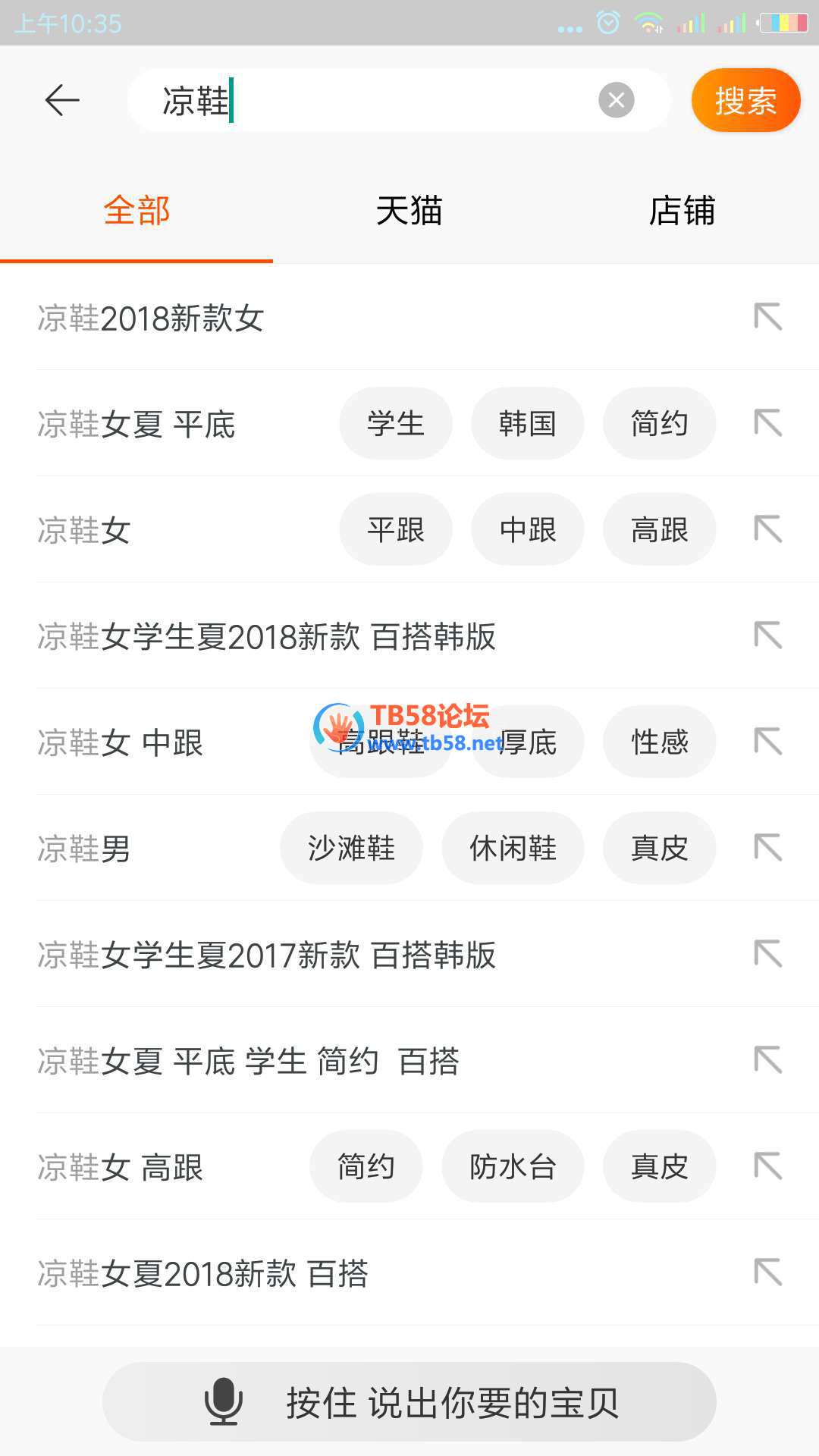Choose the 防水台 chip
Image resolution: width=819 pixels, height=1456 pixels.
(x=513, y=1166)
